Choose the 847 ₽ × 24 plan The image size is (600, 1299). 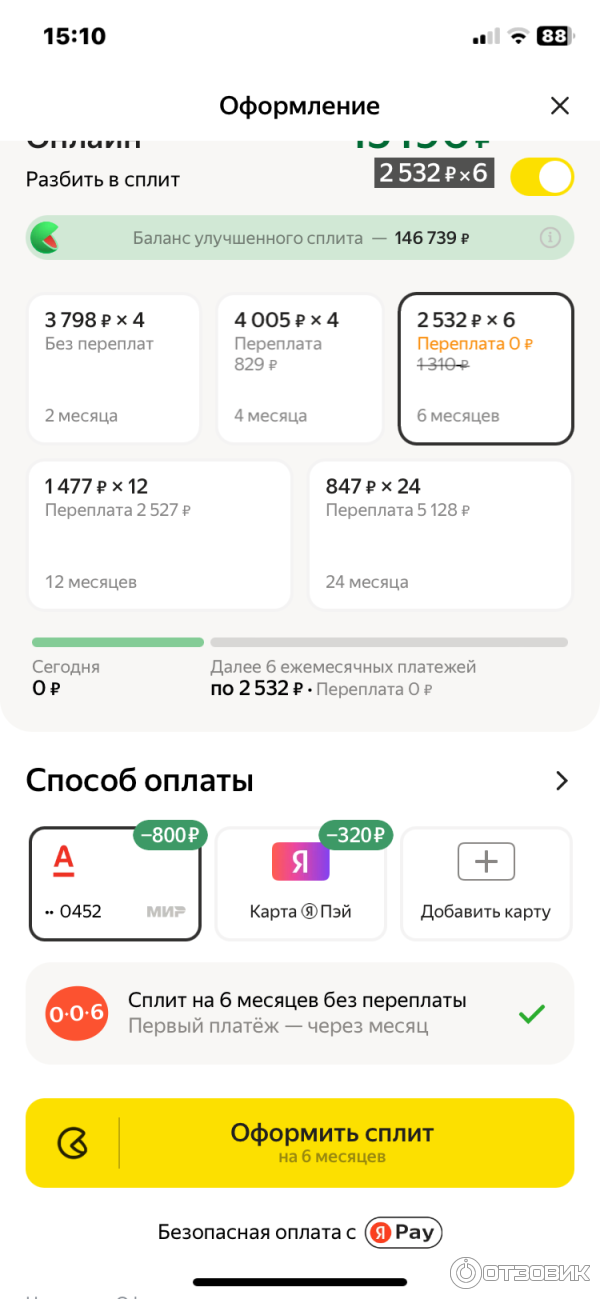click(440, 534)
